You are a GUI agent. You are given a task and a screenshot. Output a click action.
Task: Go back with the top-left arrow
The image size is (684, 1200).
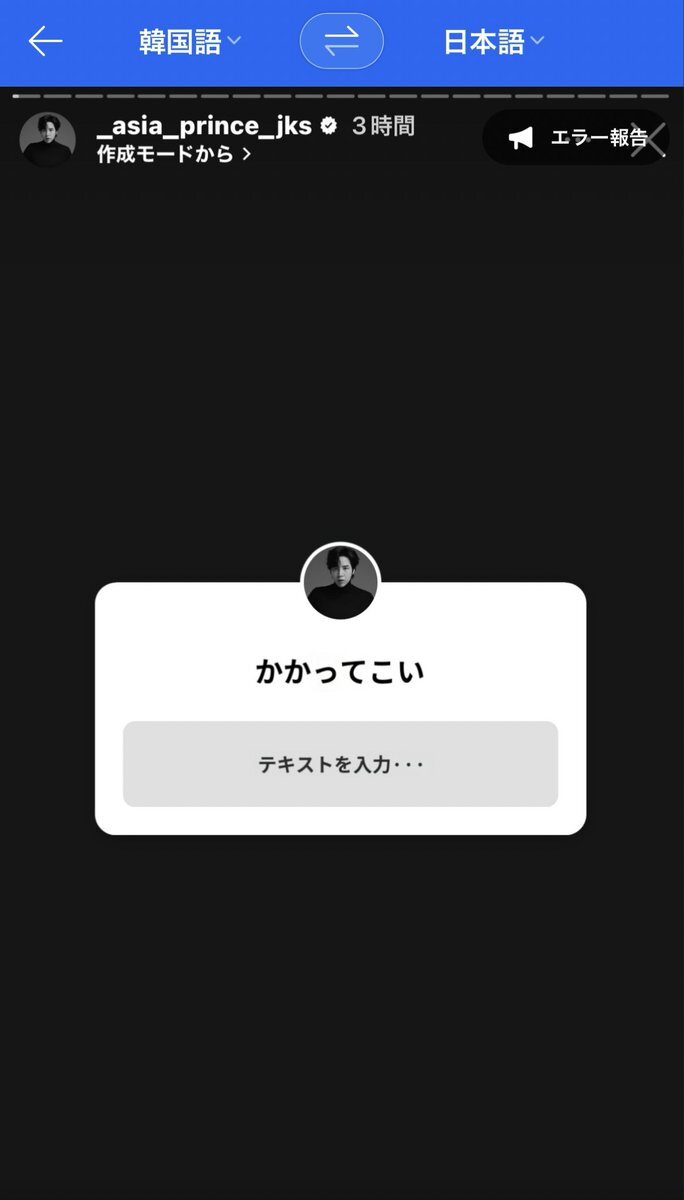(x=45, y=41)
